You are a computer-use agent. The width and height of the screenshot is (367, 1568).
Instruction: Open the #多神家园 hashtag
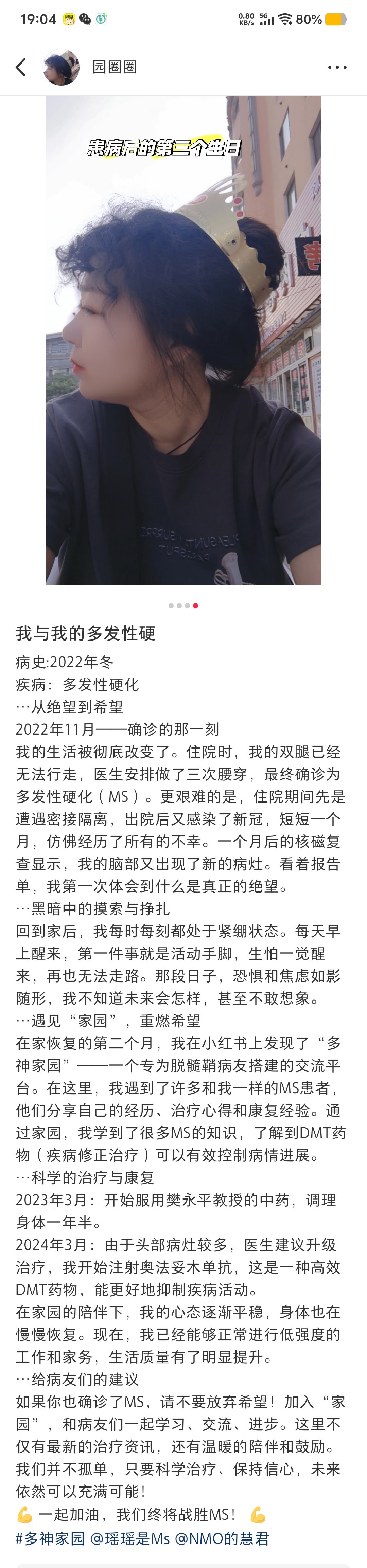coord(51,1538)
